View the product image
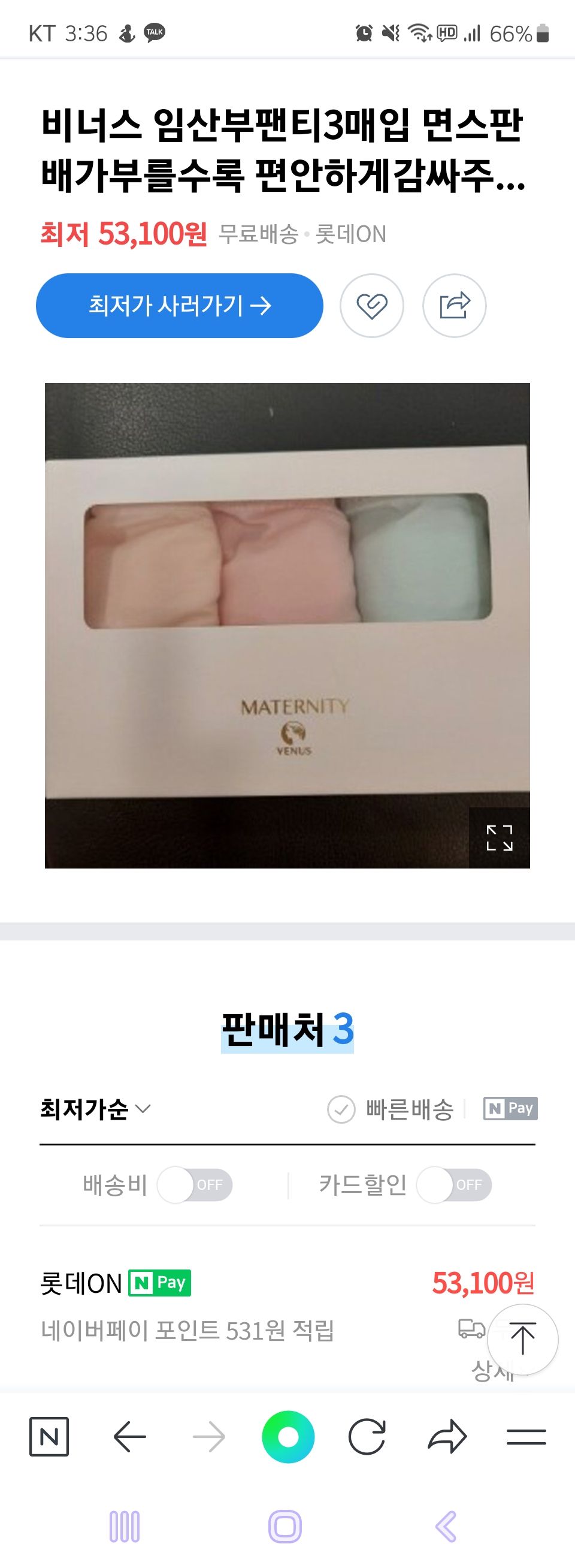The height and width of the screenshot is (1568, 575). 287,625
